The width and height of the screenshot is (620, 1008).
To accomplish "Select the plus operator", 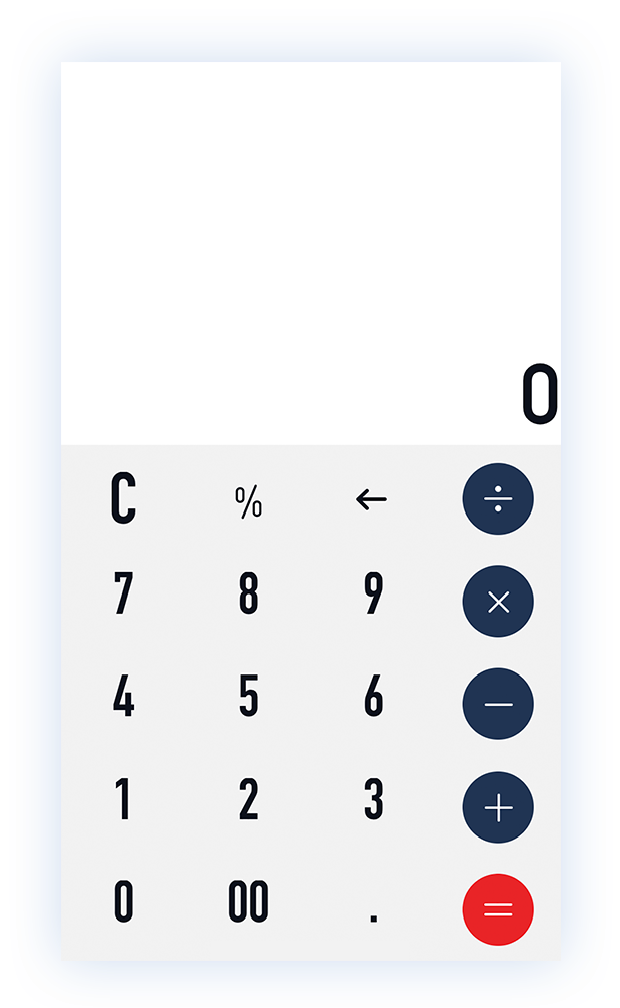I will tap(498, 807).
